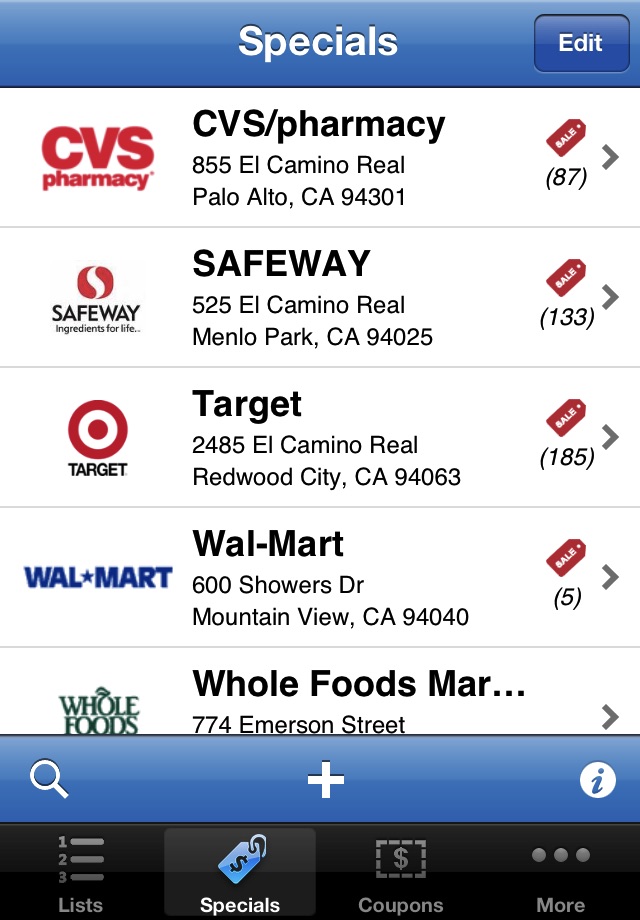Show the info icon details
640x920 pixels.
(x=598, y=780)
